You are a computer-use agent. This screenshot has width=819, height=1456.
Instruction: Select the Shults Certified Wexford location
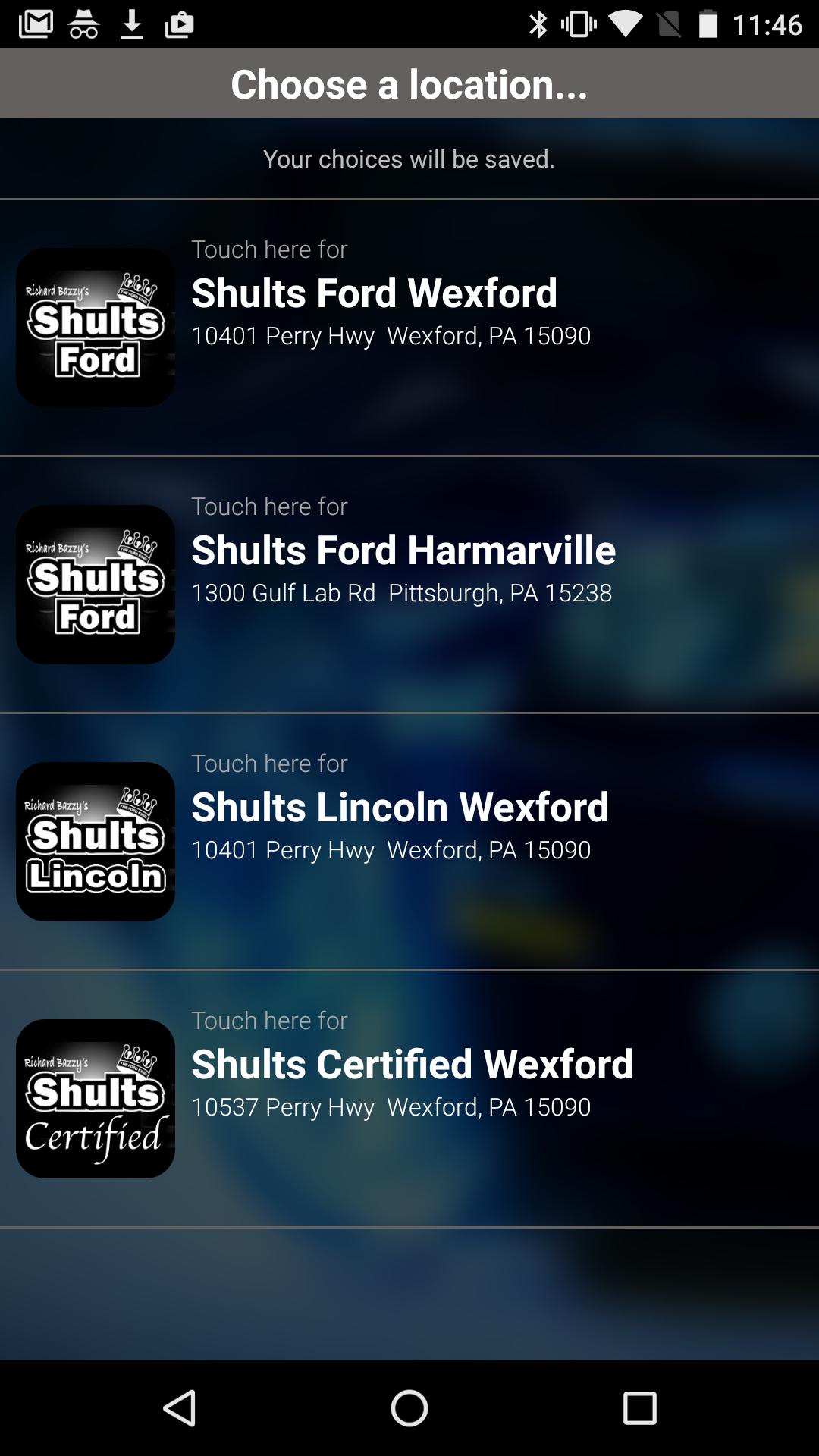[409, 1100]
